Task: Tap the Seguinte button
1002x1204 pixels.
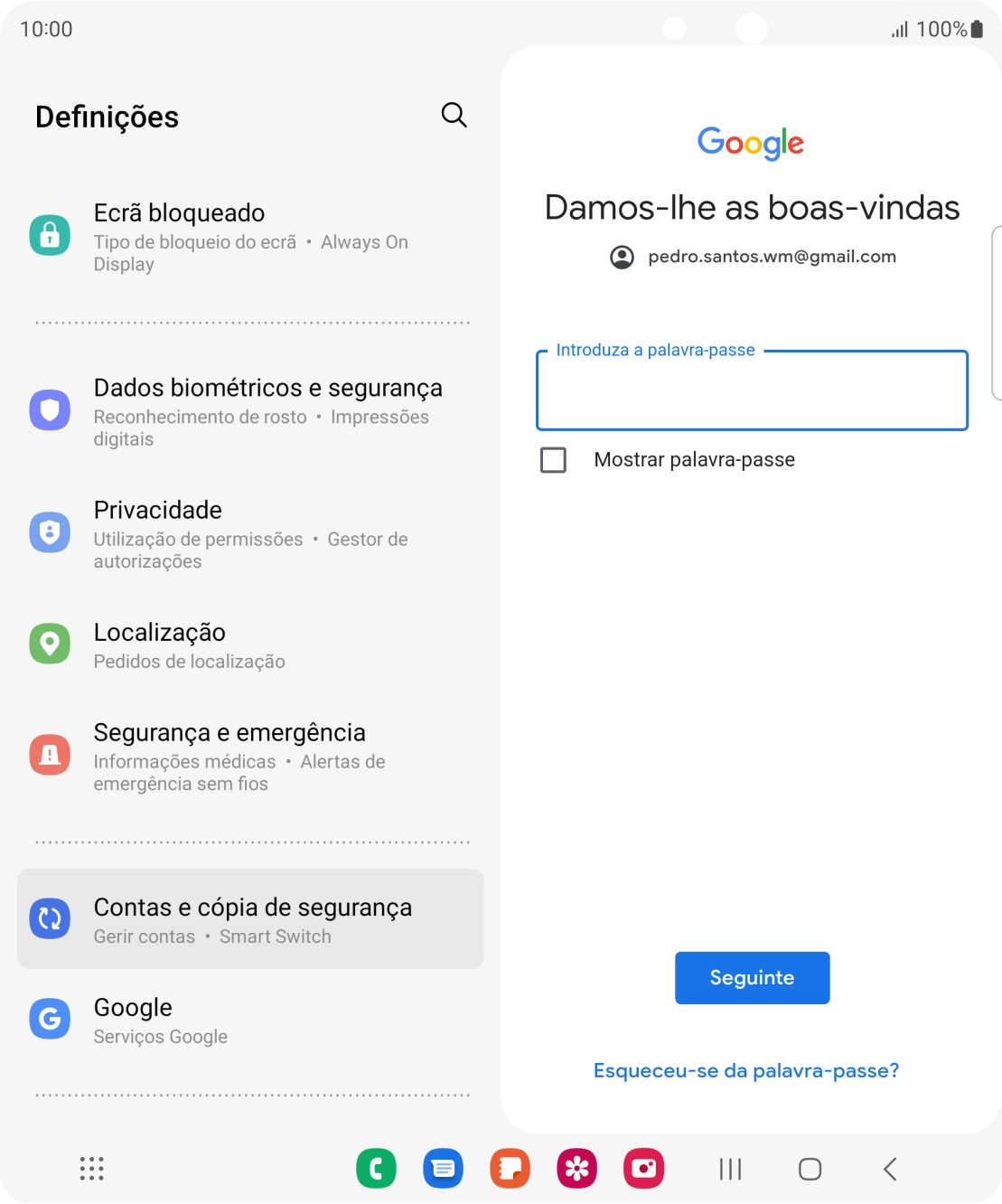Action: [752, 978]
